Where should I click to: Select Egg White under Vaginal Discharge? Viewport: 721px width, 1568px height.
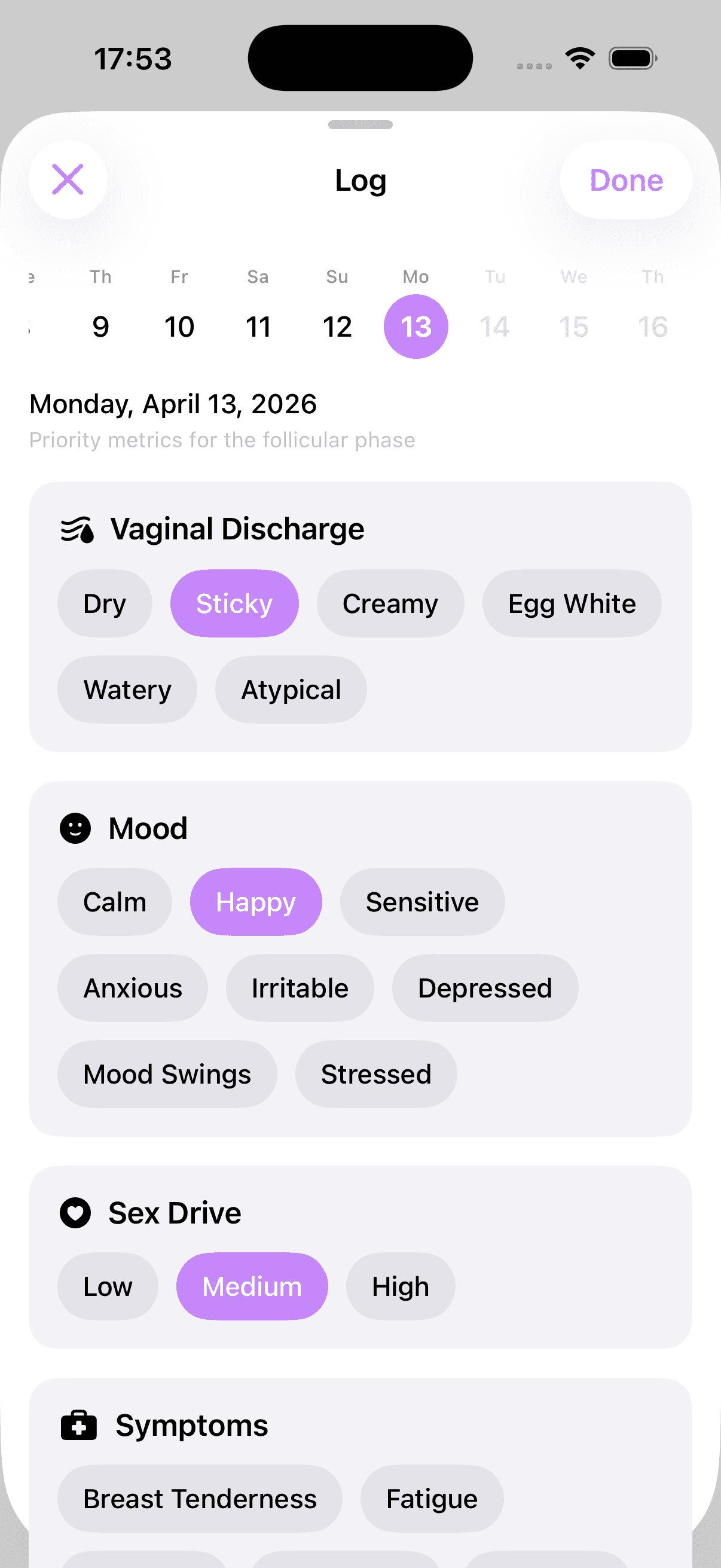pos(572,603)
